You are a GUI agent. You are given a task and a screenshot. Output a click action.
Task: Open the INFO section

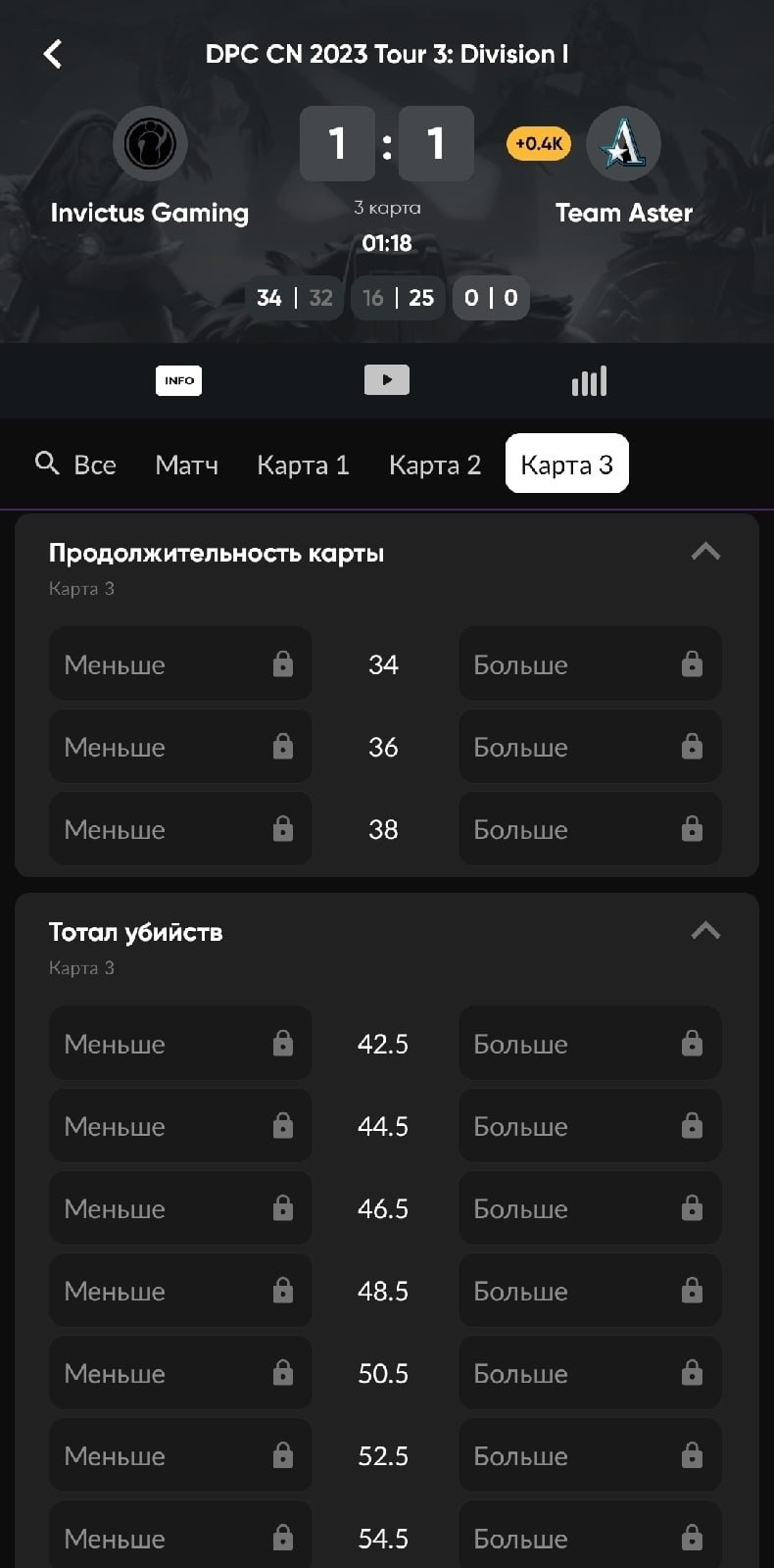point(178,380)
